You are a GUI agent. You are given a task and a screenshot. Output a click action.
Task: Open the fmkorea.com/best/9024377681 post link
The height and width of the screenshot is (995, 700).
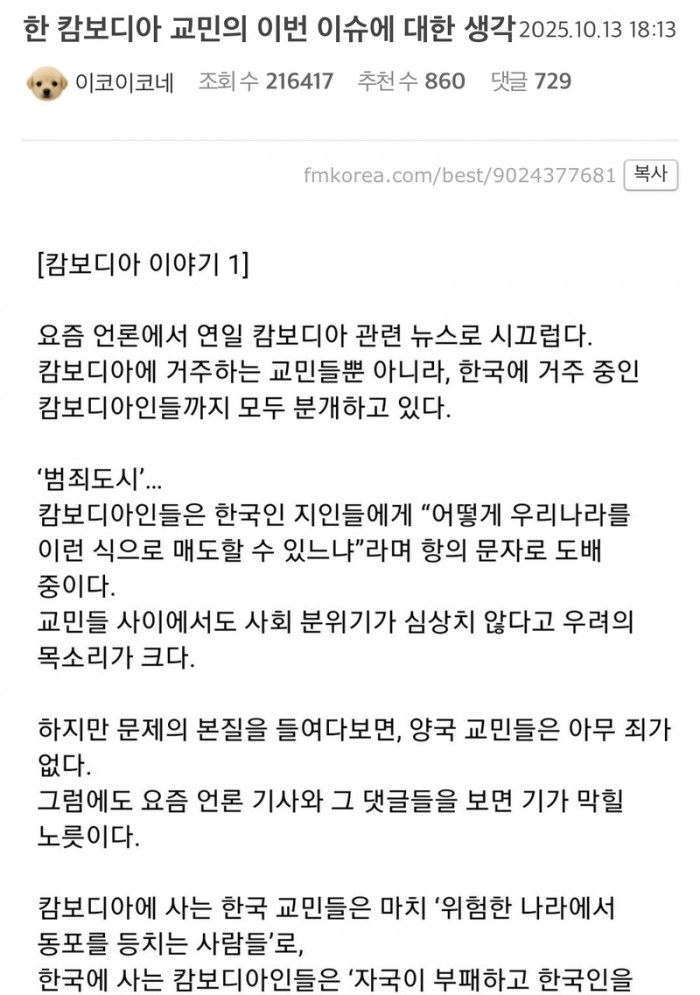[459, 175]
